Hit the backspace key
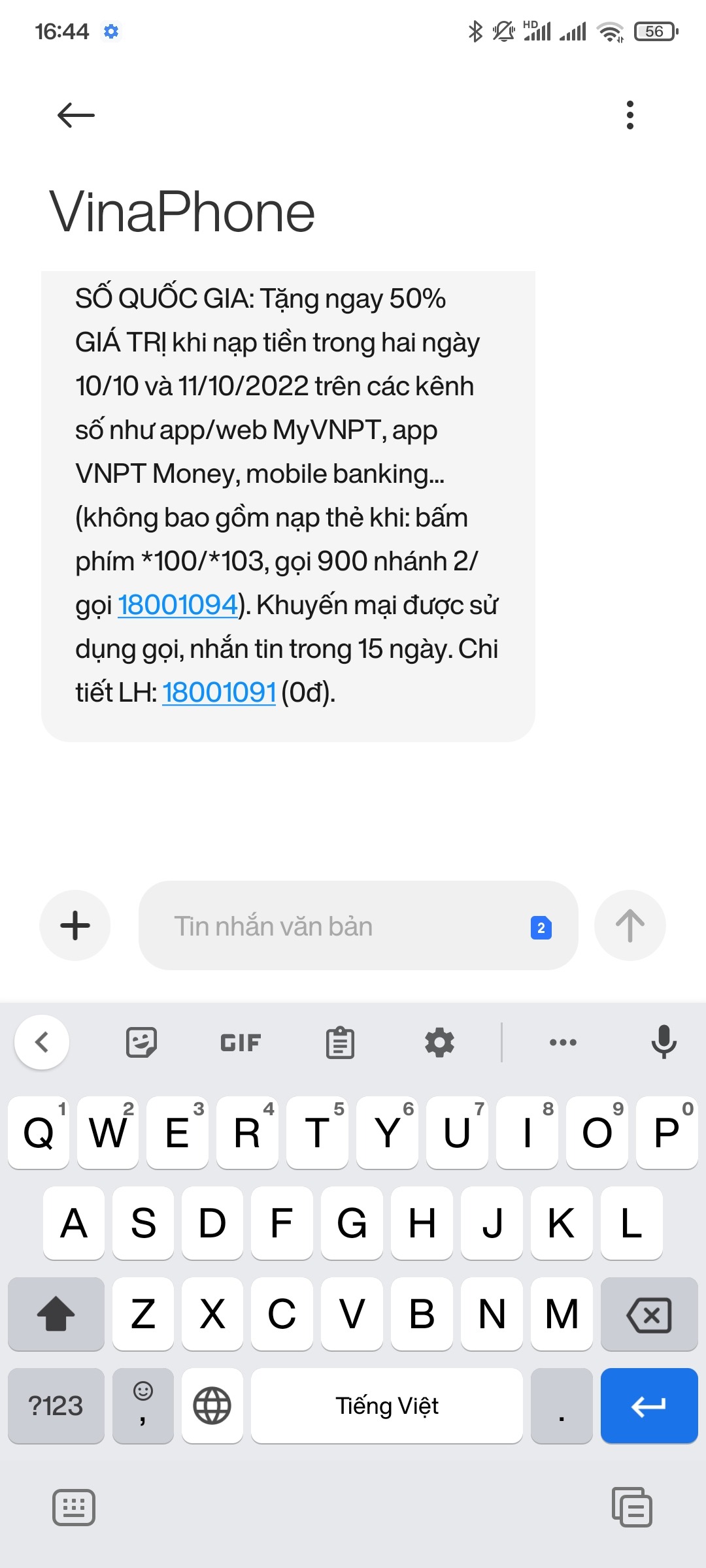The width and height of the screenshot is (706, 1568). (648, 1314)
